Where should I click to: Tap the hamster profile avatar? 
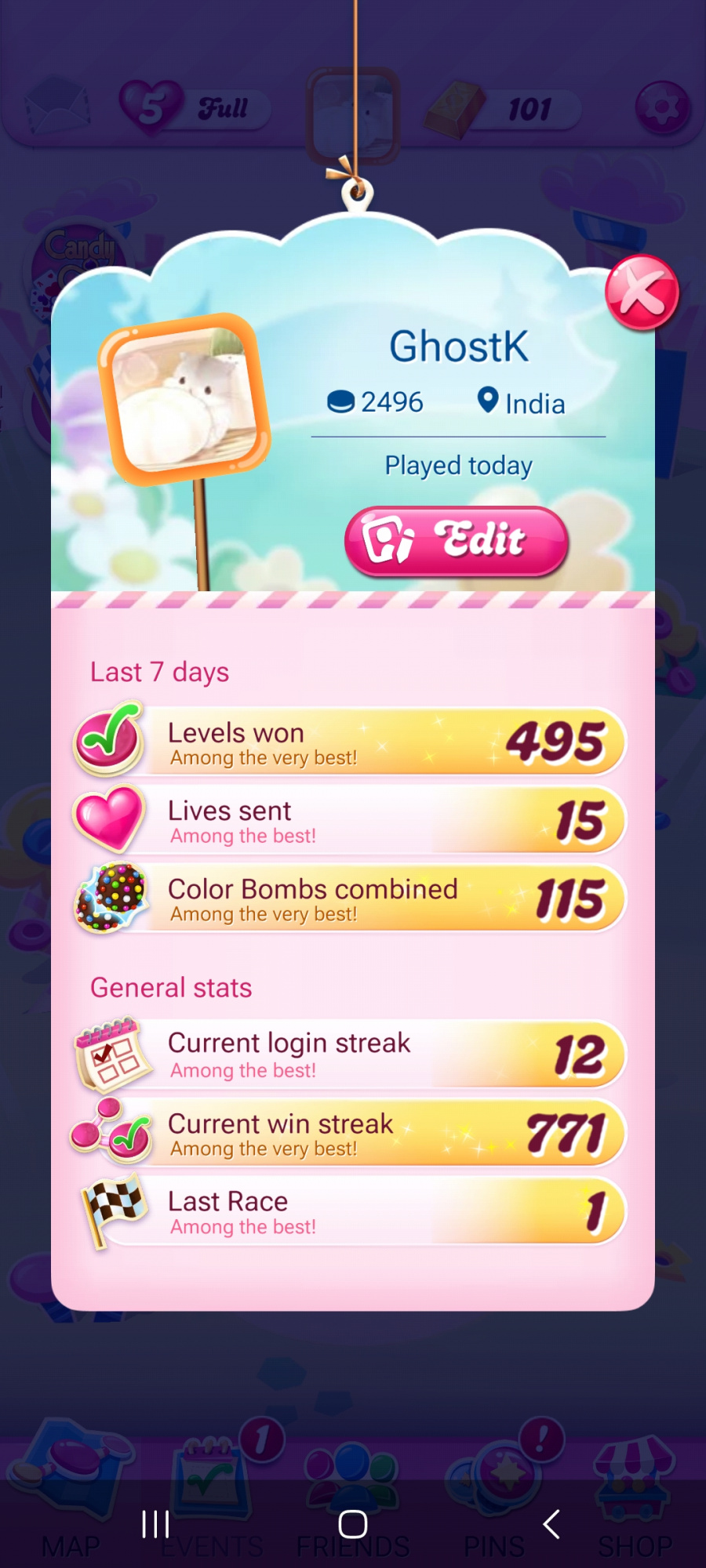coord(184,398)
